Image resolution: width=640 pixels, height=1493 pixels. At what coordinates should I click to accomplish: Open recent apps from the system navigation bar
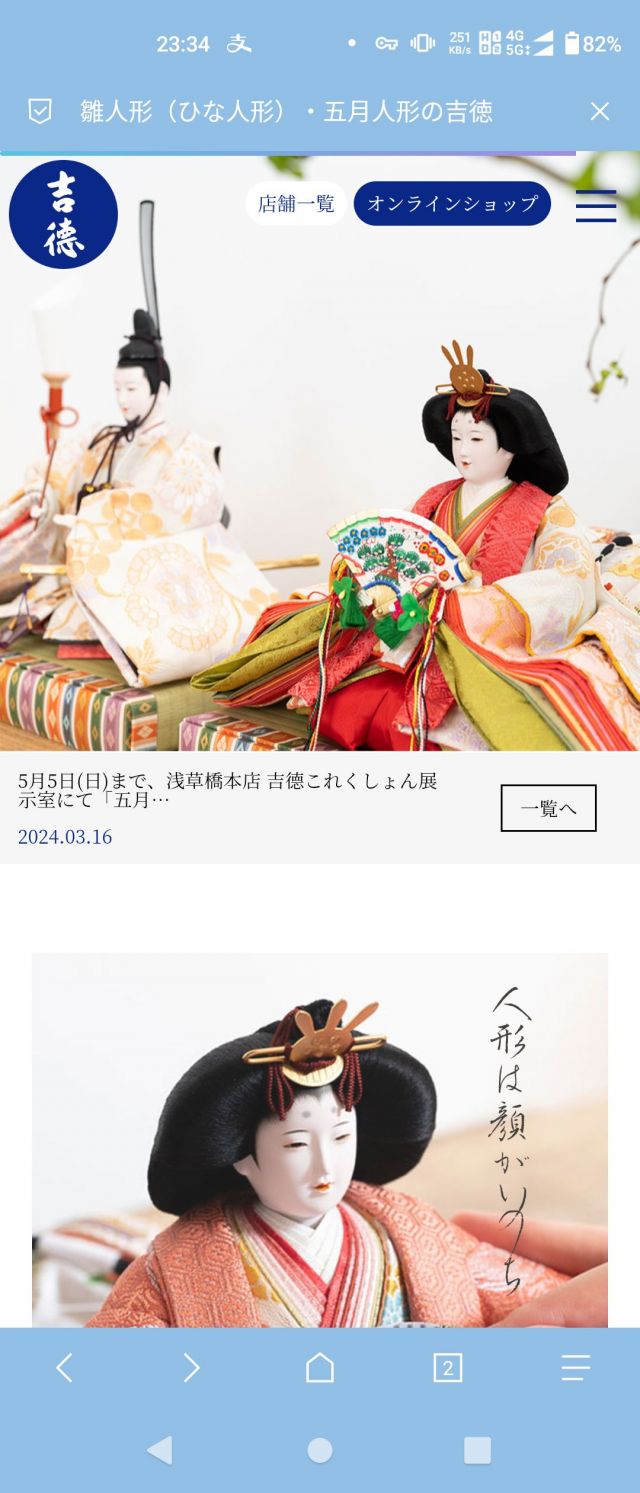click(477, 1450)
